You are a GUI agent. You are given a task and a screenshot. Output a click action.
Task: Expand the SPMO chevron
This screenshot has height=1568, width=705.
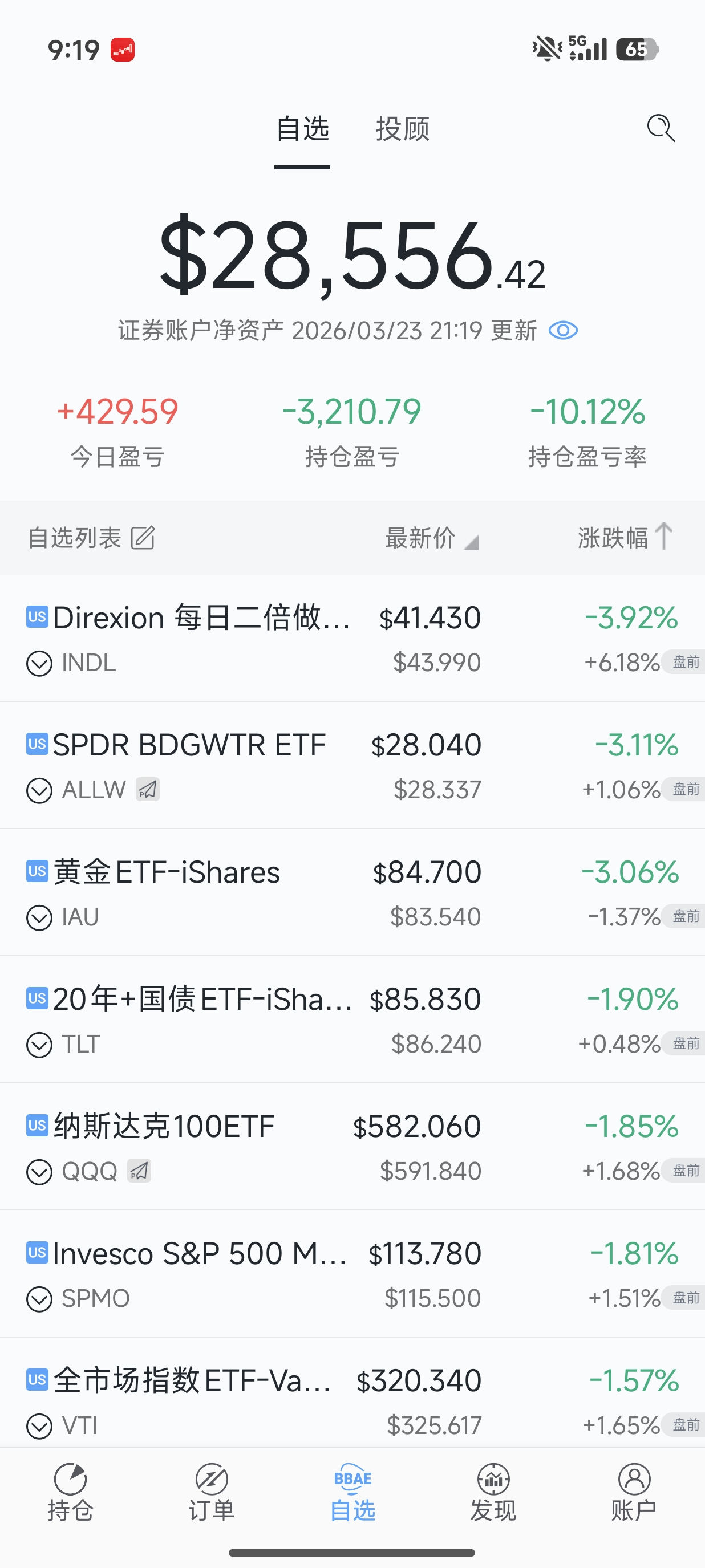[39, 1299]
